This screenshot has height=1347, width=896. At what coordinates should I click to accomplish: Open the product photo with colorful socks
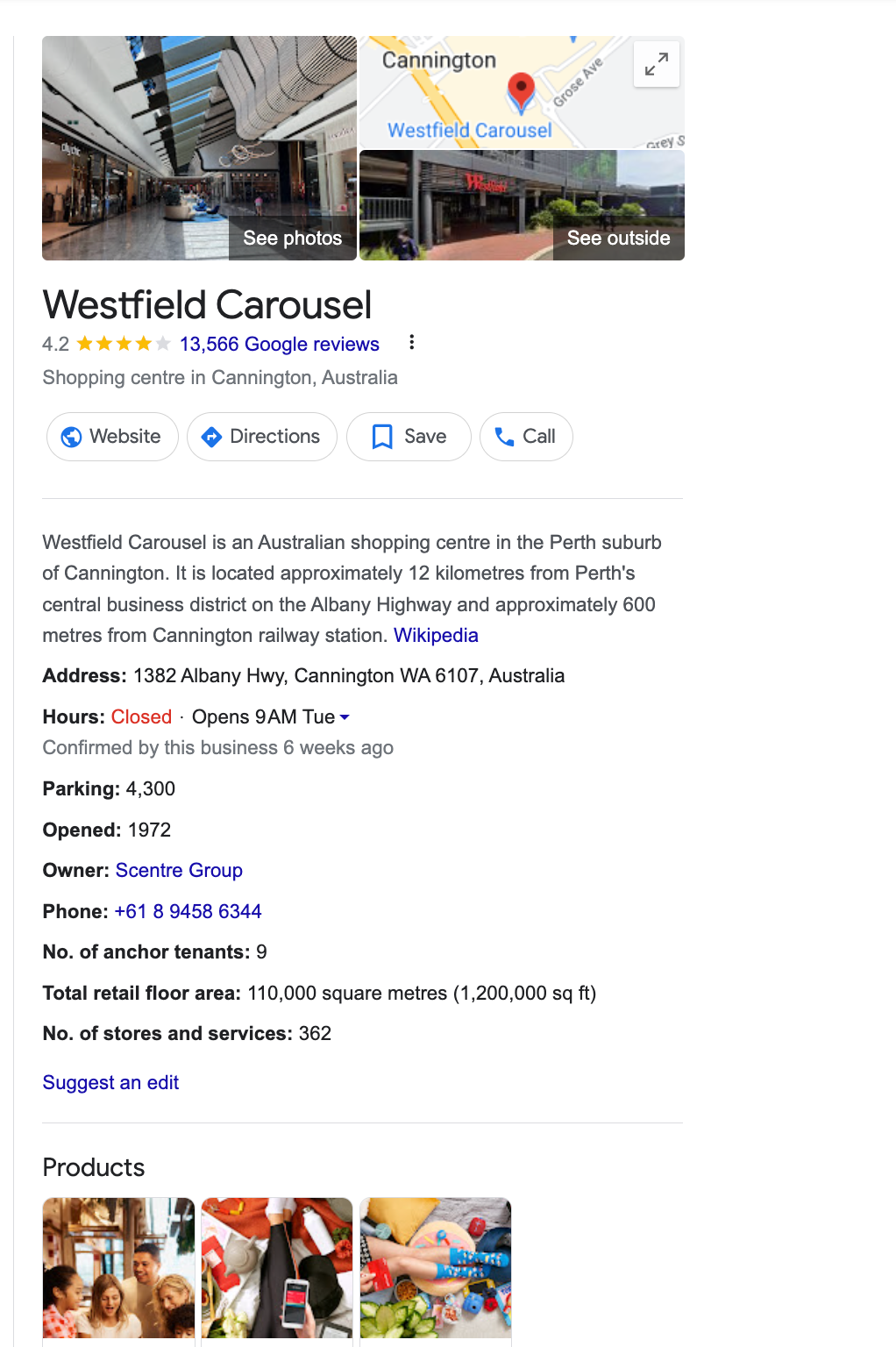pyautogui.click(x=436, y=1267)
